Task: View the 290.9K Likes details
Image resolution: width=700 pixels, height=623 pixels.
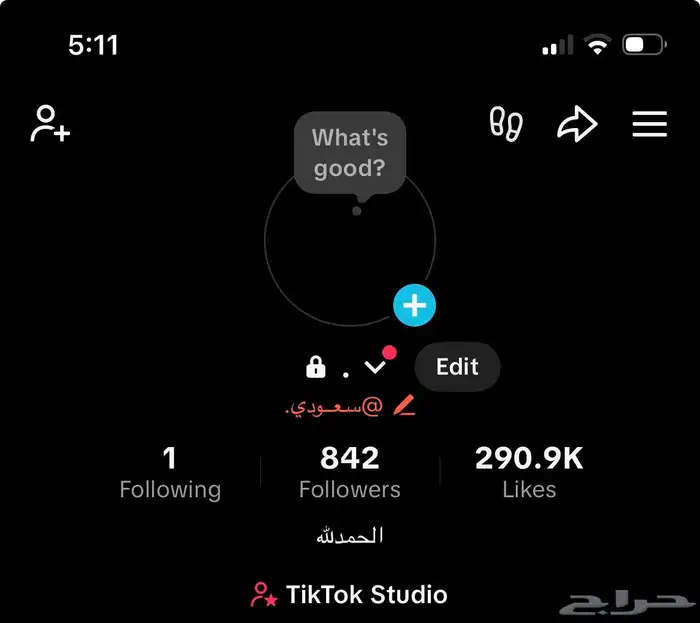Action: 529,473
